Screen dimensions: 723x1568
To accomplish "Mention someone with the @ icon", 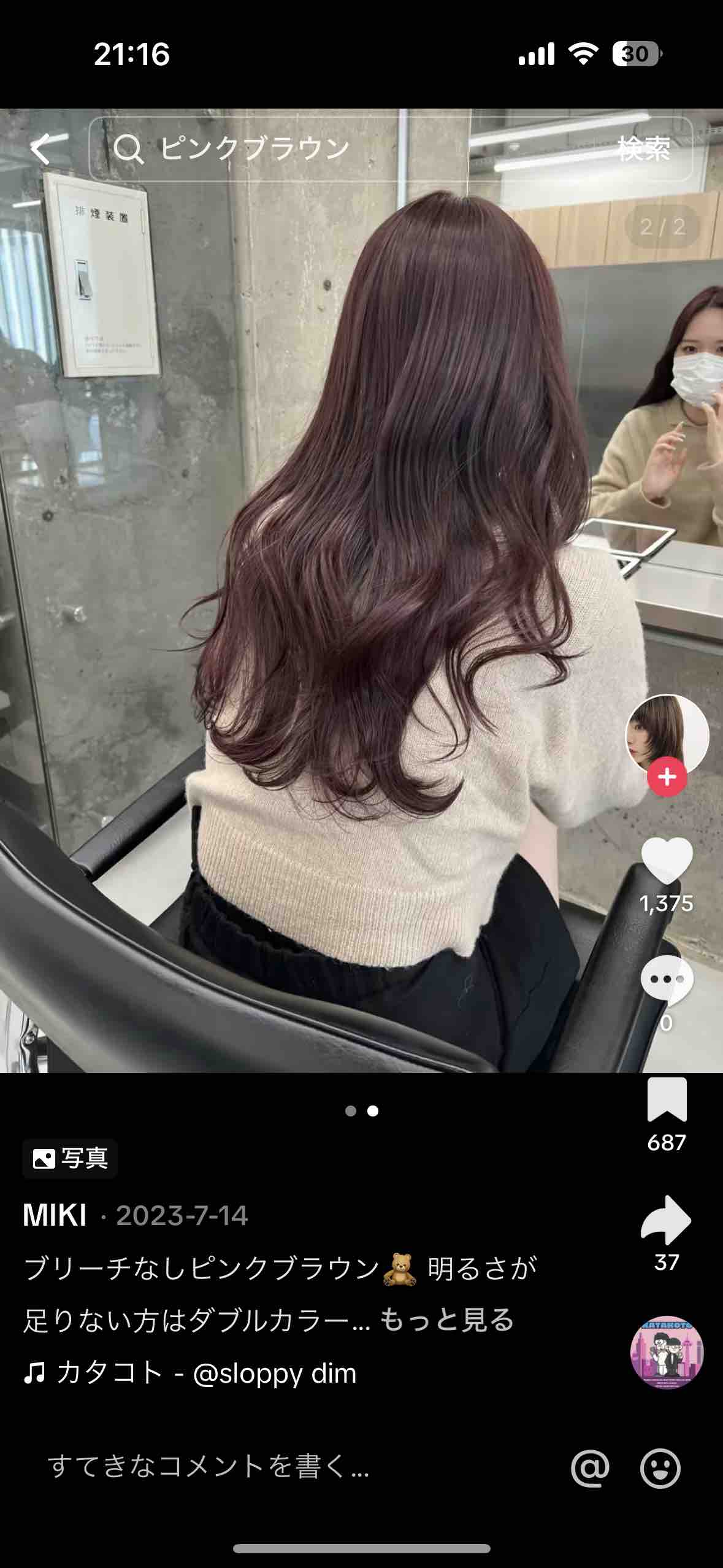I will (590, 1468).
